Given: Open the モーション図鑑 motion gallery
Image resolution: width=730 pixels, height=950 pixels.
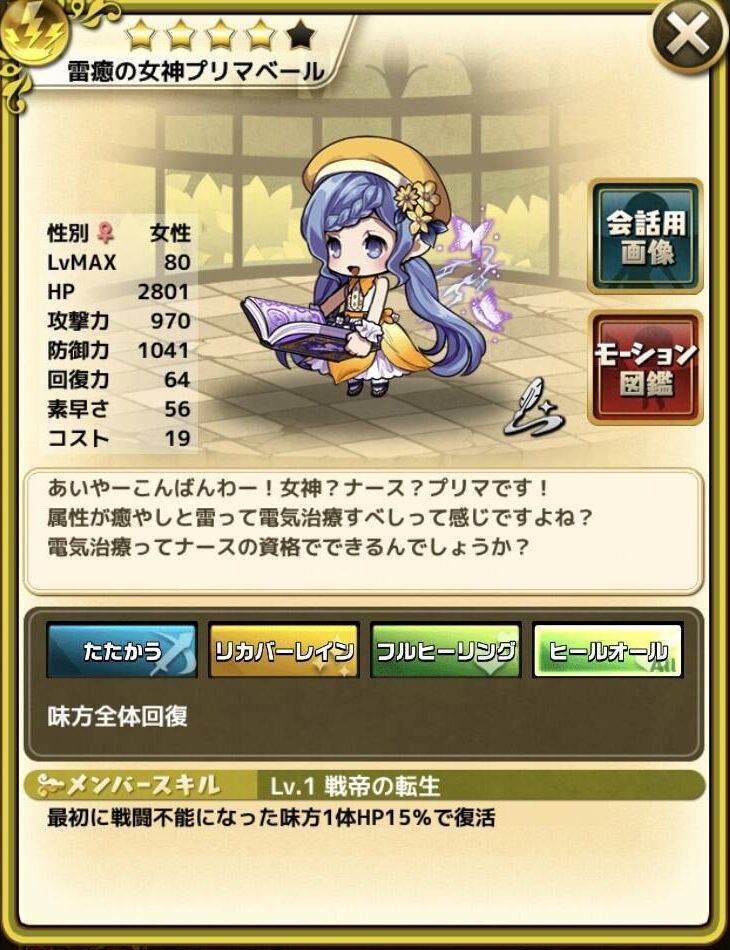Looking at the screenshot, I should pyautogui.click(x=645, y=368).
